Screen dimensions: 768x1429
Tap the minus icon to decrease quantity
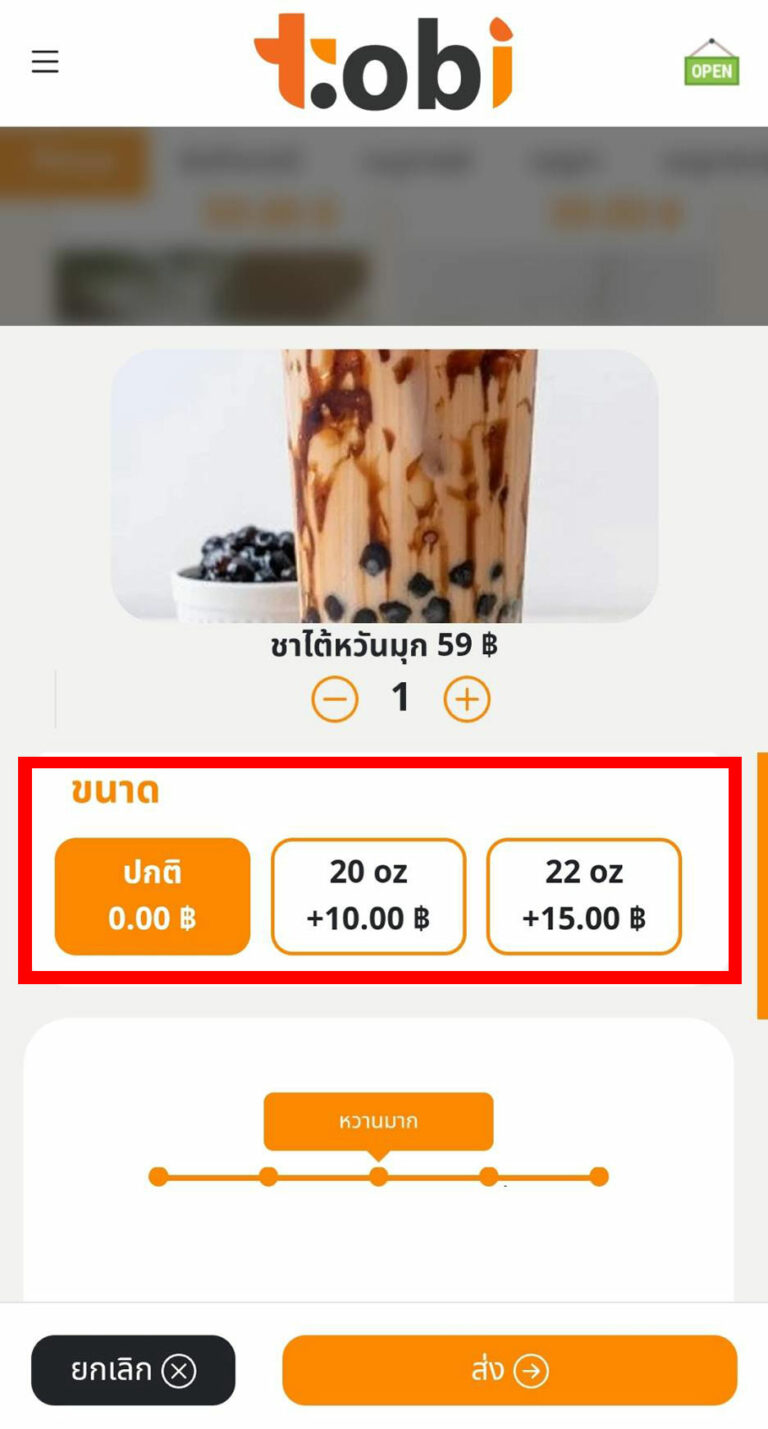click(x=335, y=698)
